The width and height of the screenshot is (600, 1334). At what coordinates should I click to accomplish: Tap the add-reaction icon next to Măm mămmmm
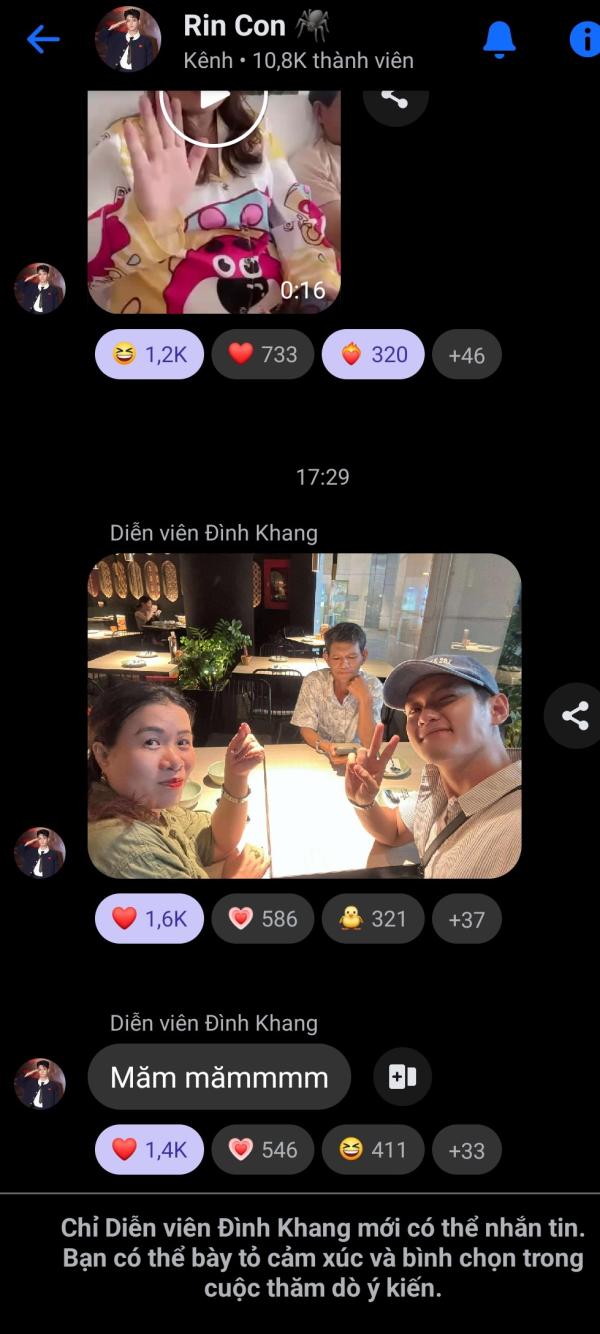coord(403,1077)
